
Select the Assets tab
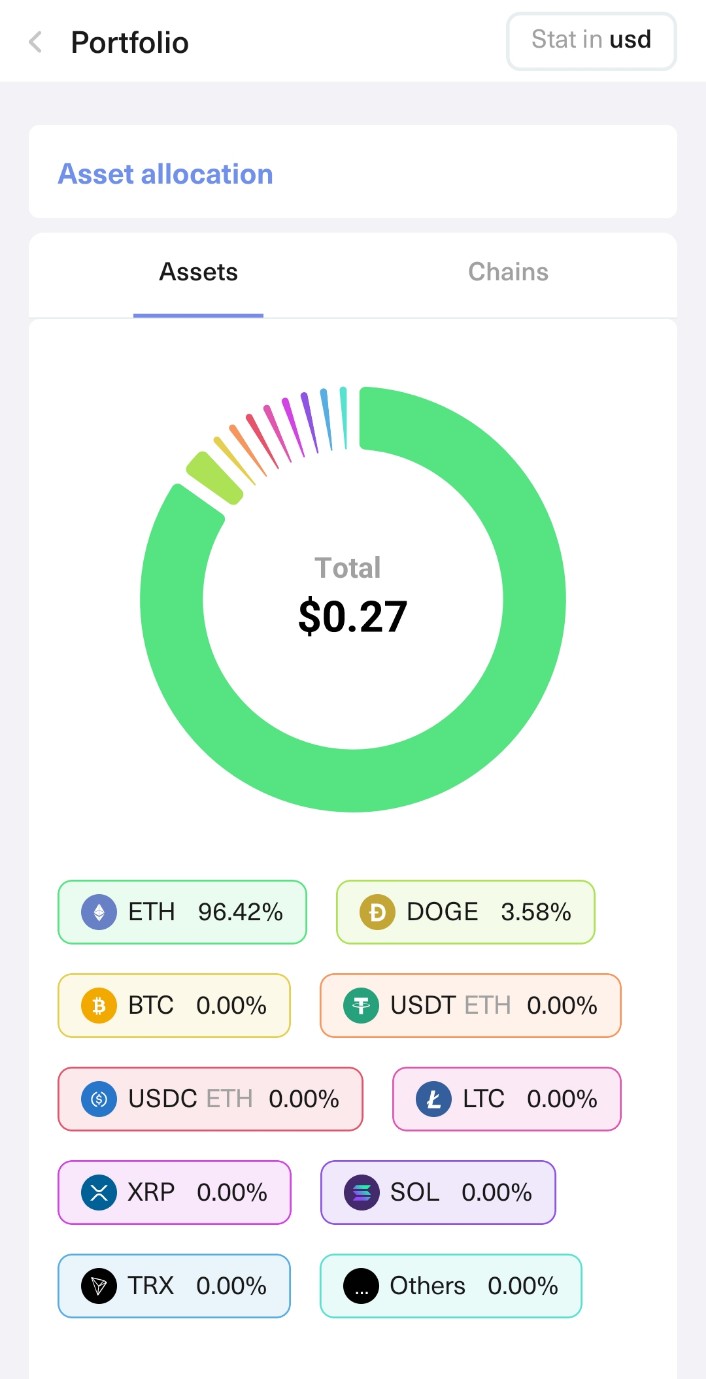point(198,272)
